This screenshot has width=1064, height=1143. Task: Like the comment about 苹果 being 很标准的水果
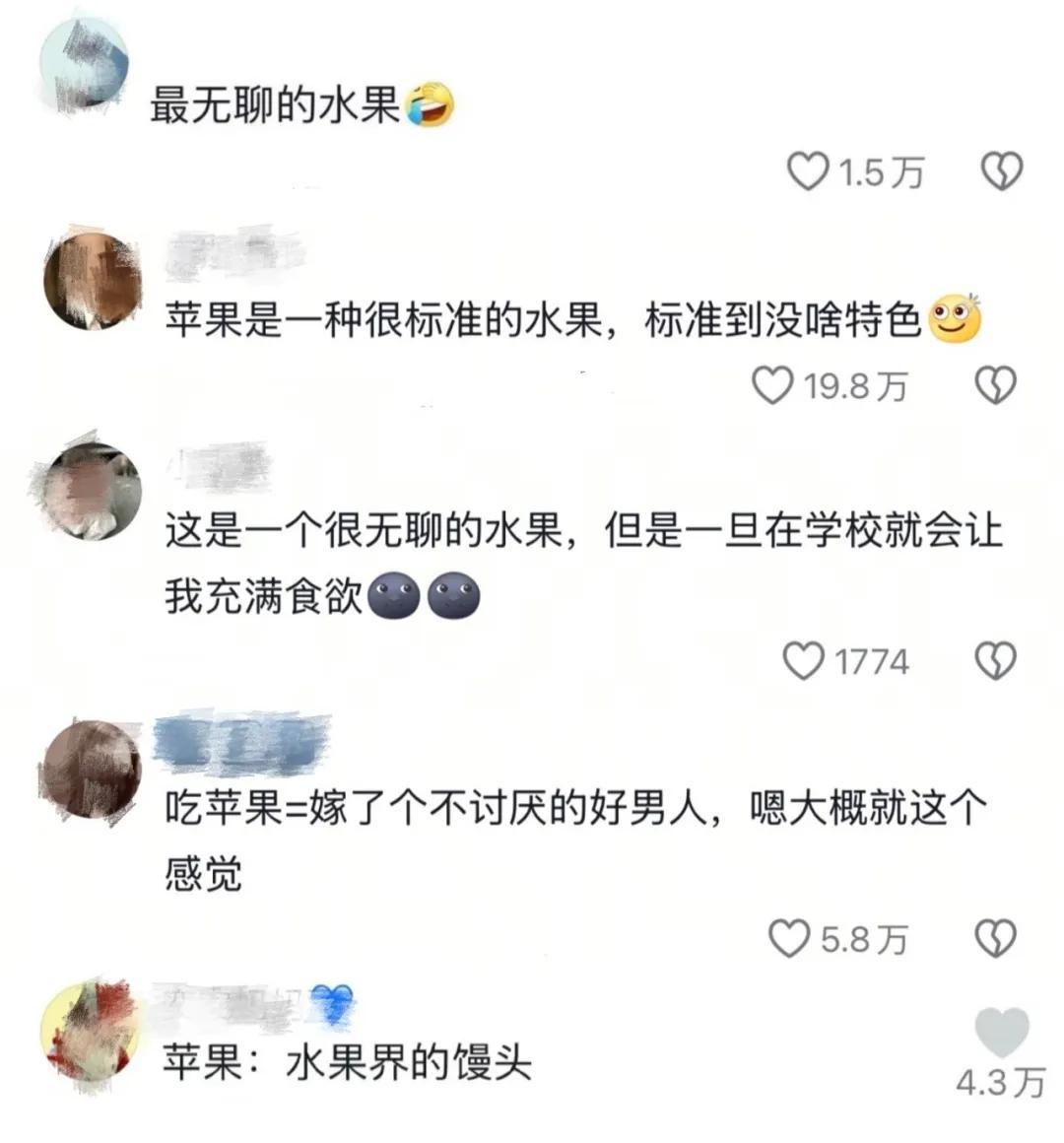tap(772, 385)
